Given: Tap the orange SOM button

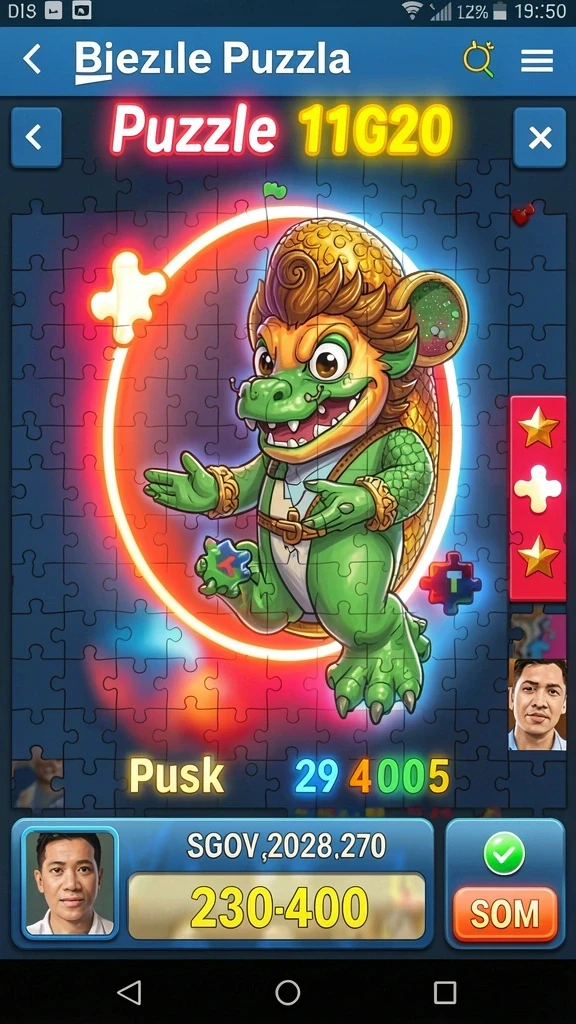Looking at the screenshot, I should pyautogui.click(x=505, y=914).
